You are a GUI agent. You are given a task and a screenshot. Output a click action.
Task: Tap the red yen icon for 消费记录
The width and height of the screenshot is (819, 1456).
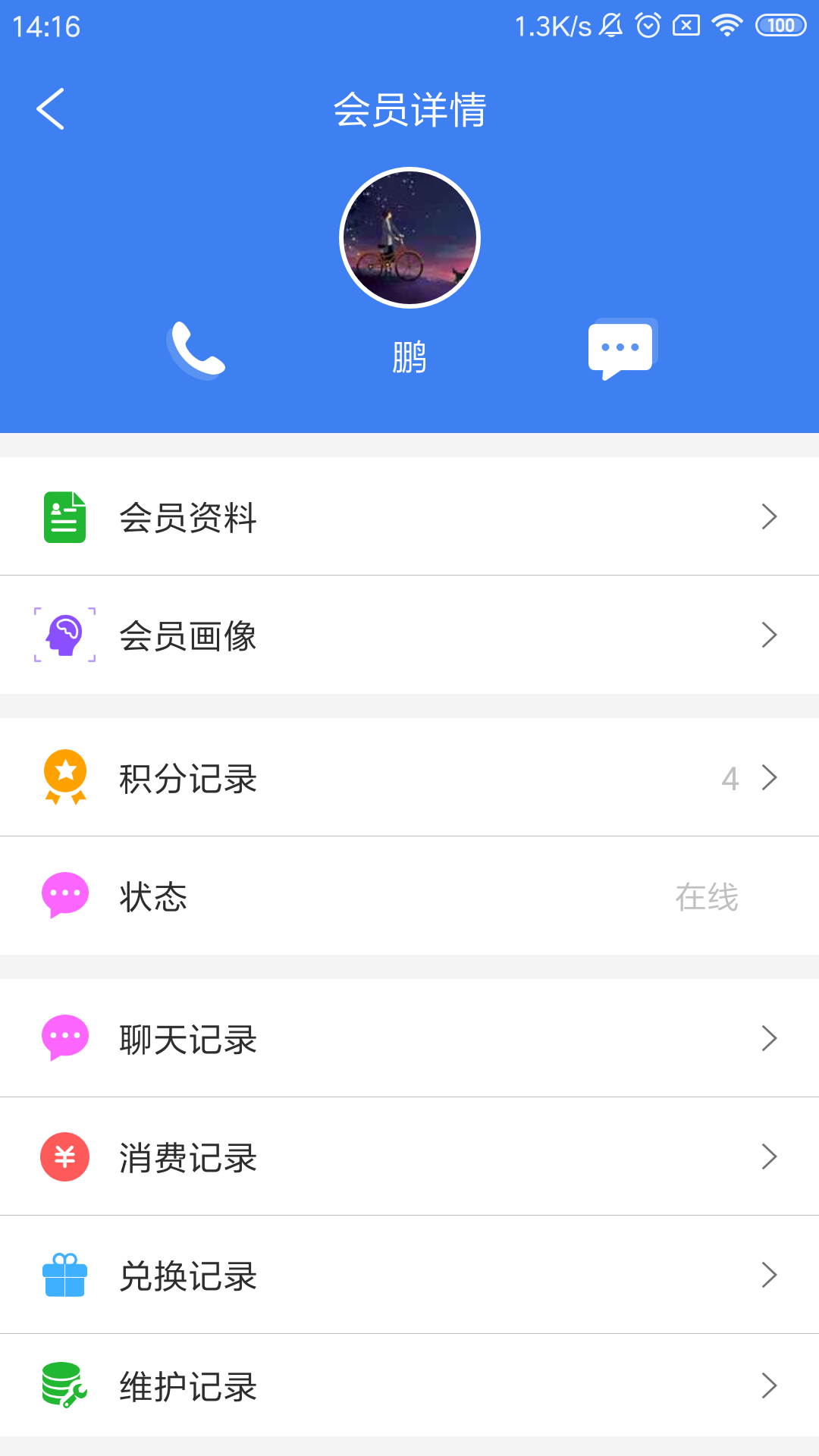pos(64,1156)
